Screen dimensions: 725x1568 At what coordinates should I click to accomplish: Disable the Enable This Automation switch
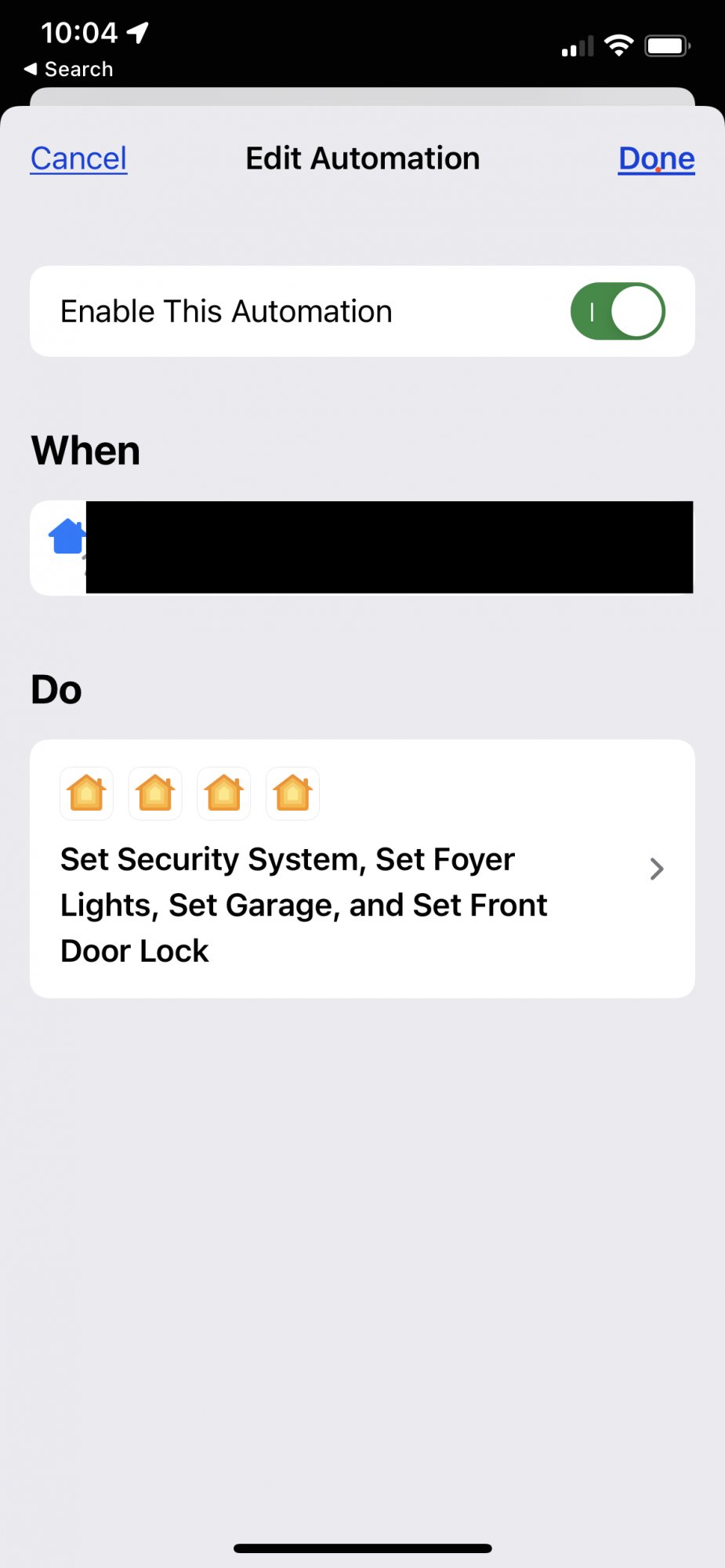pos(618,311)
